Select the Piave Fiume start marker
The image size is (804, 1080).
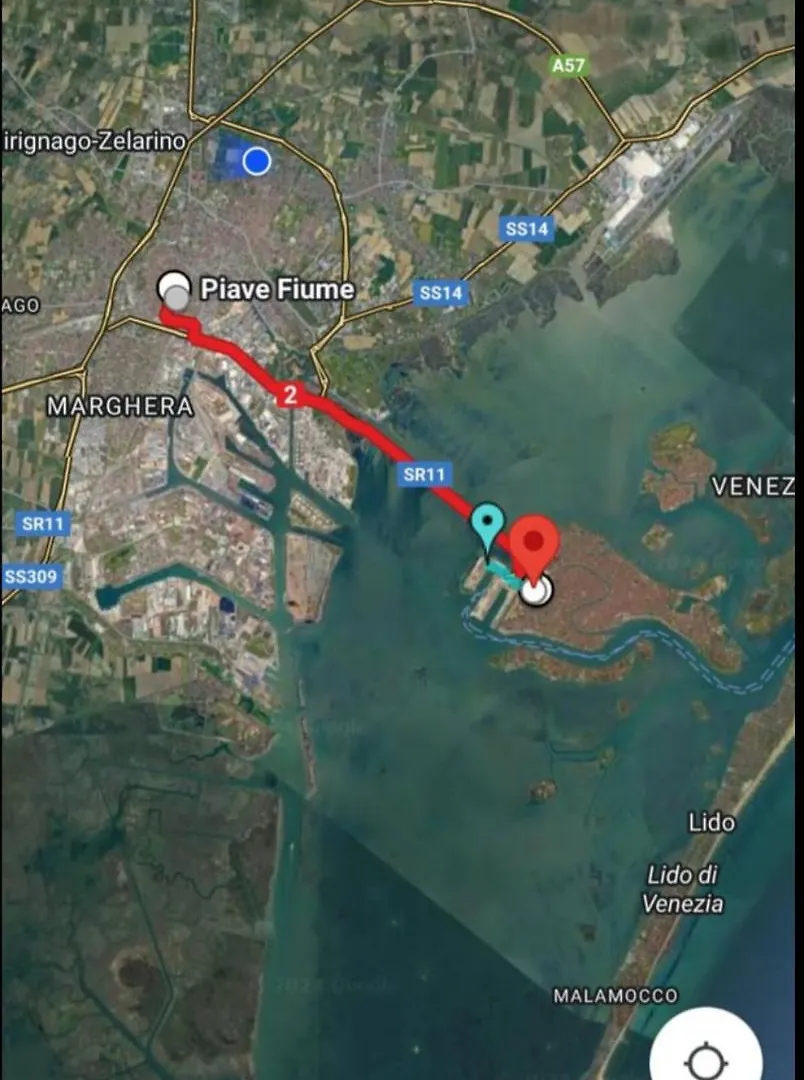coord(174,288)
